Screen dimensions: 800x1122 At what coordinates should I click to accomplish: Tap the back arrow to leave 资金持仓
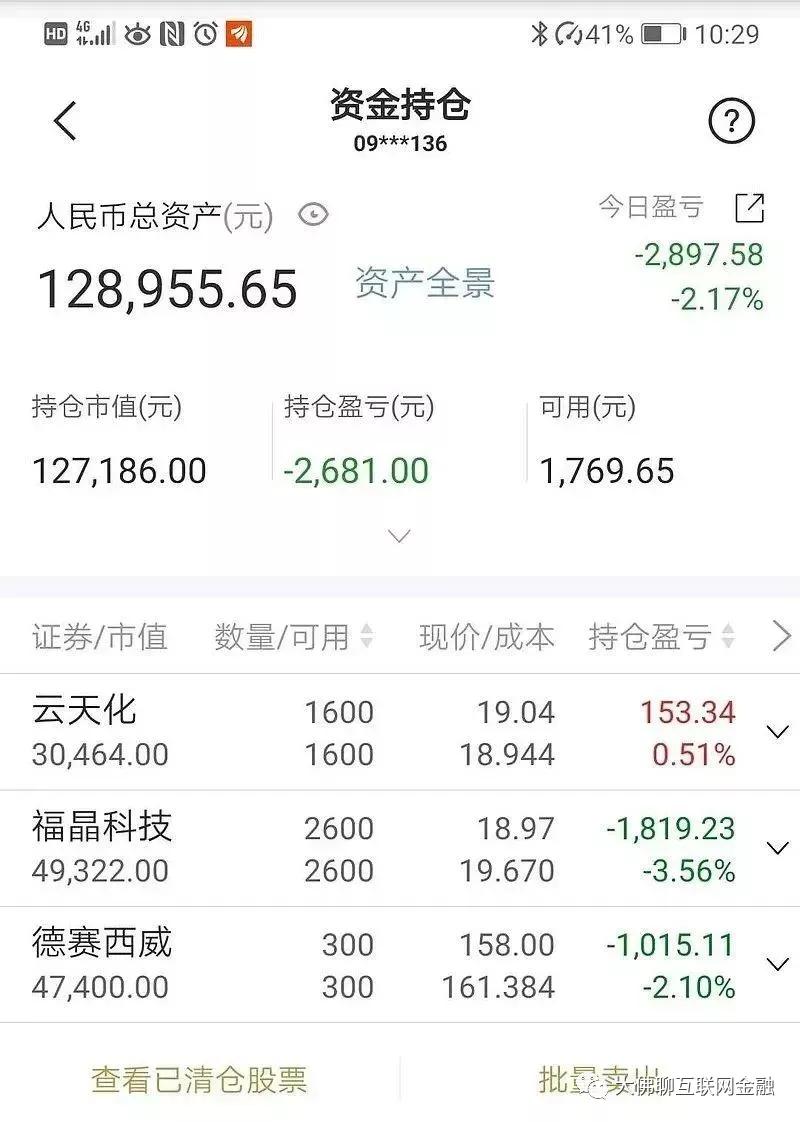click(x=63, y=118)
